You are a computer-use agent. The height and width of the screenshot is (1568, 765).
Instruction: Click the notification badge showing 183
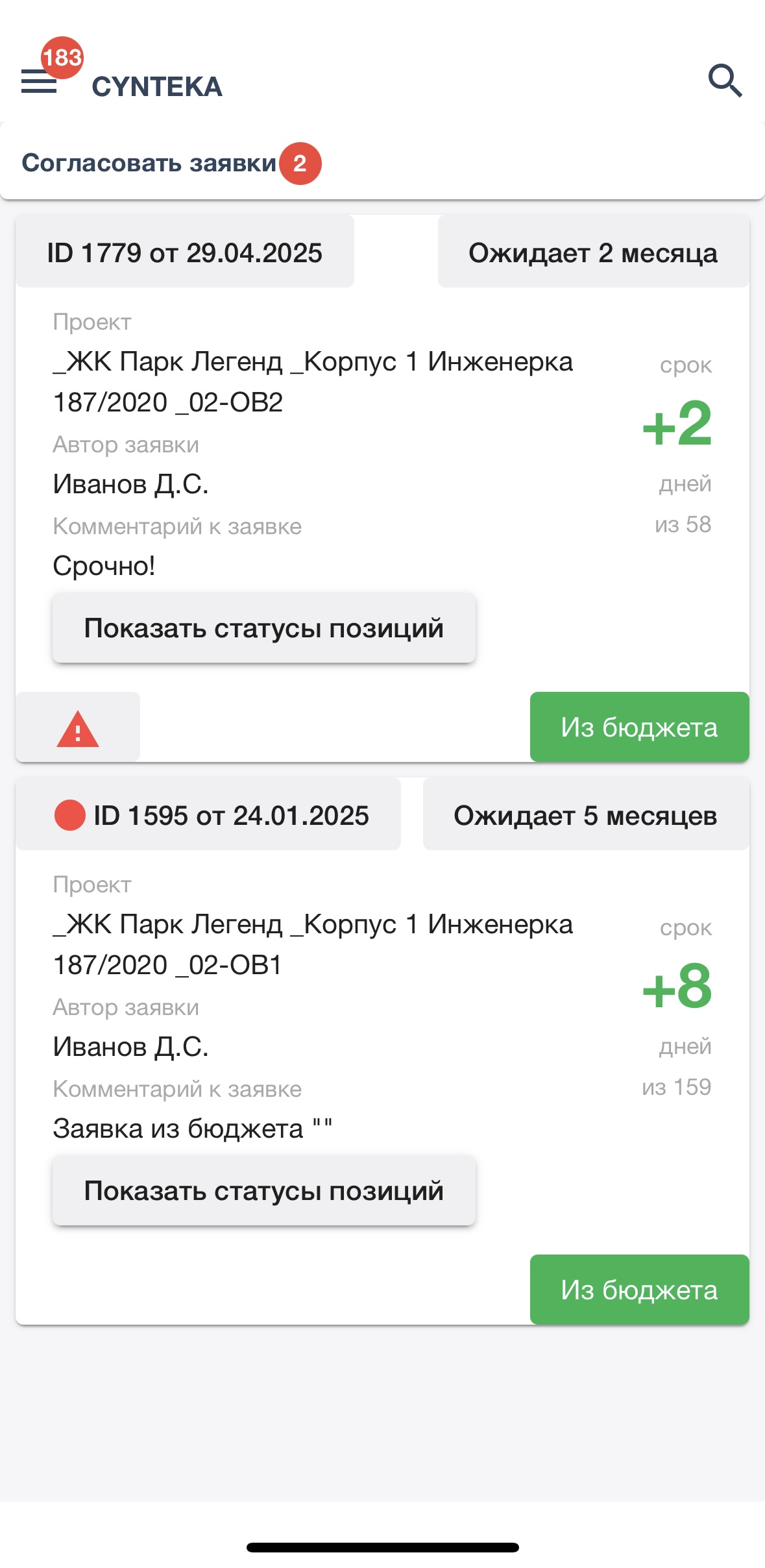[x=62, y=58]
